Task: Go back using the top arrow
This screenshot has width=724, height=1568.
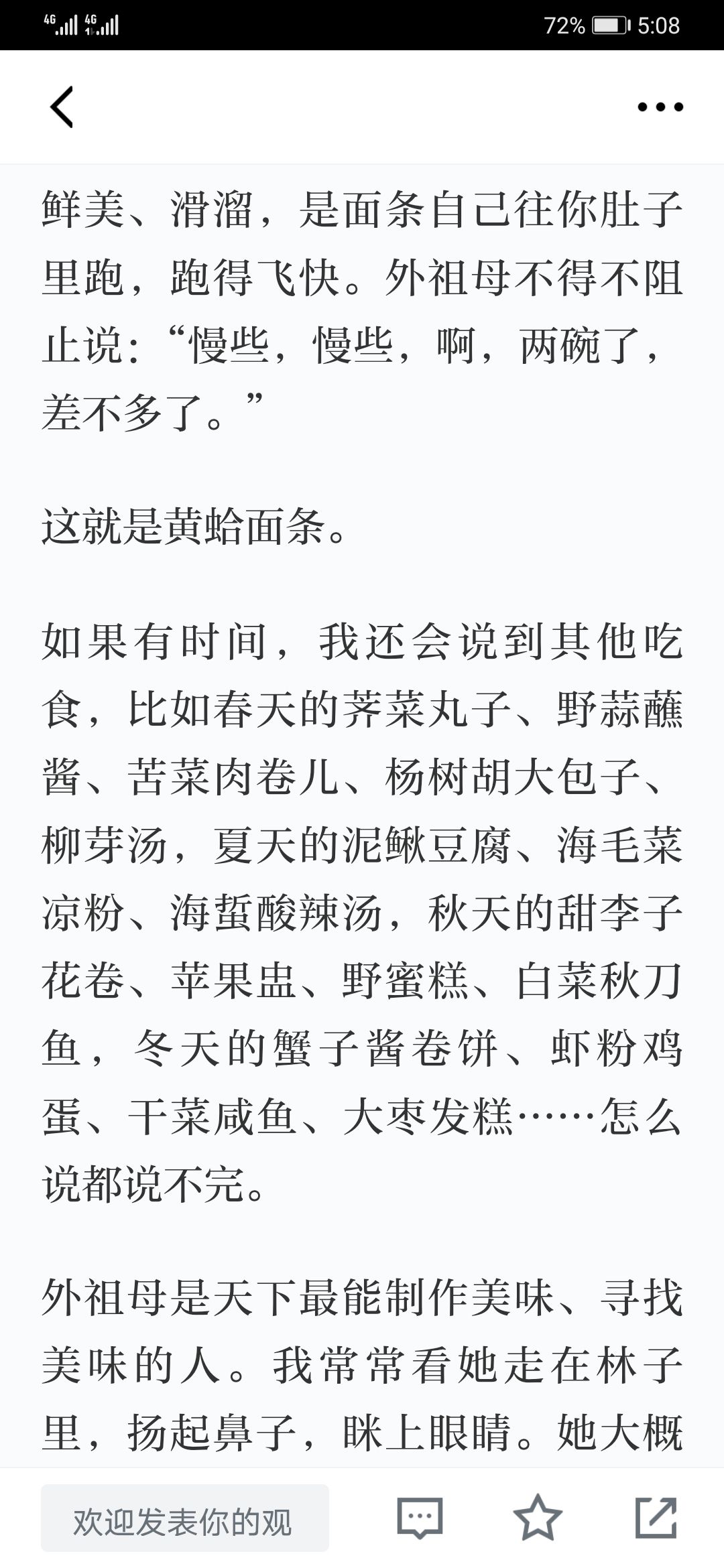Action: pyautogui.click(x=62, y=107)
